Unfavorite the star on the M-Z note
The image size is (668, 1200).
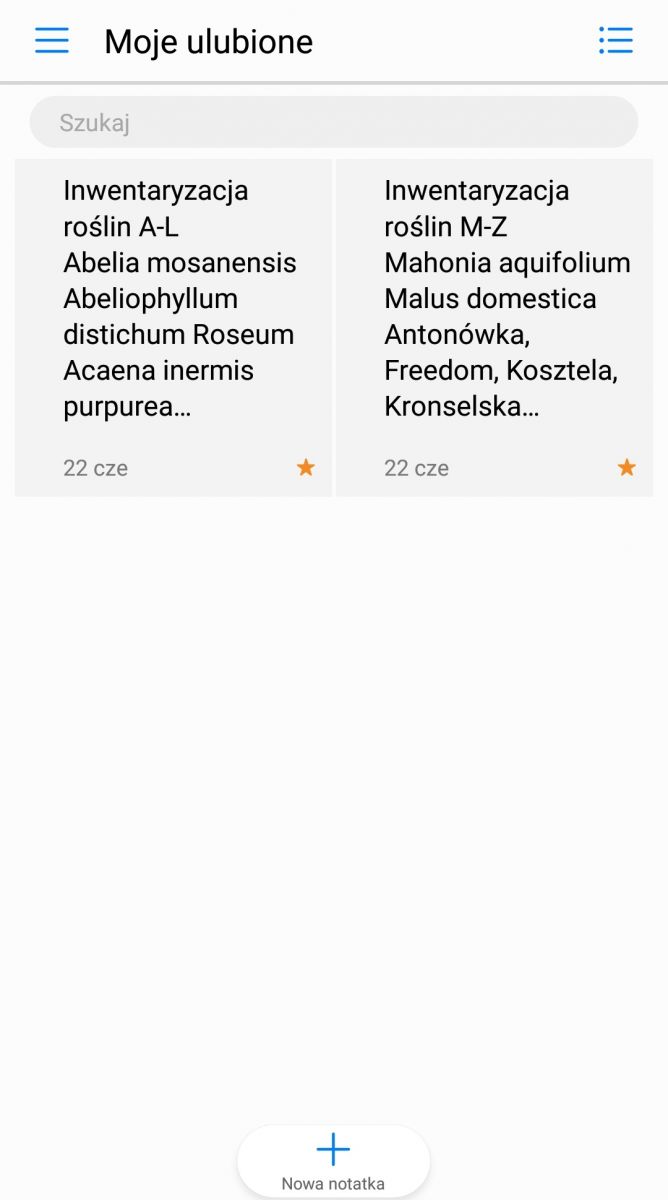627,467
